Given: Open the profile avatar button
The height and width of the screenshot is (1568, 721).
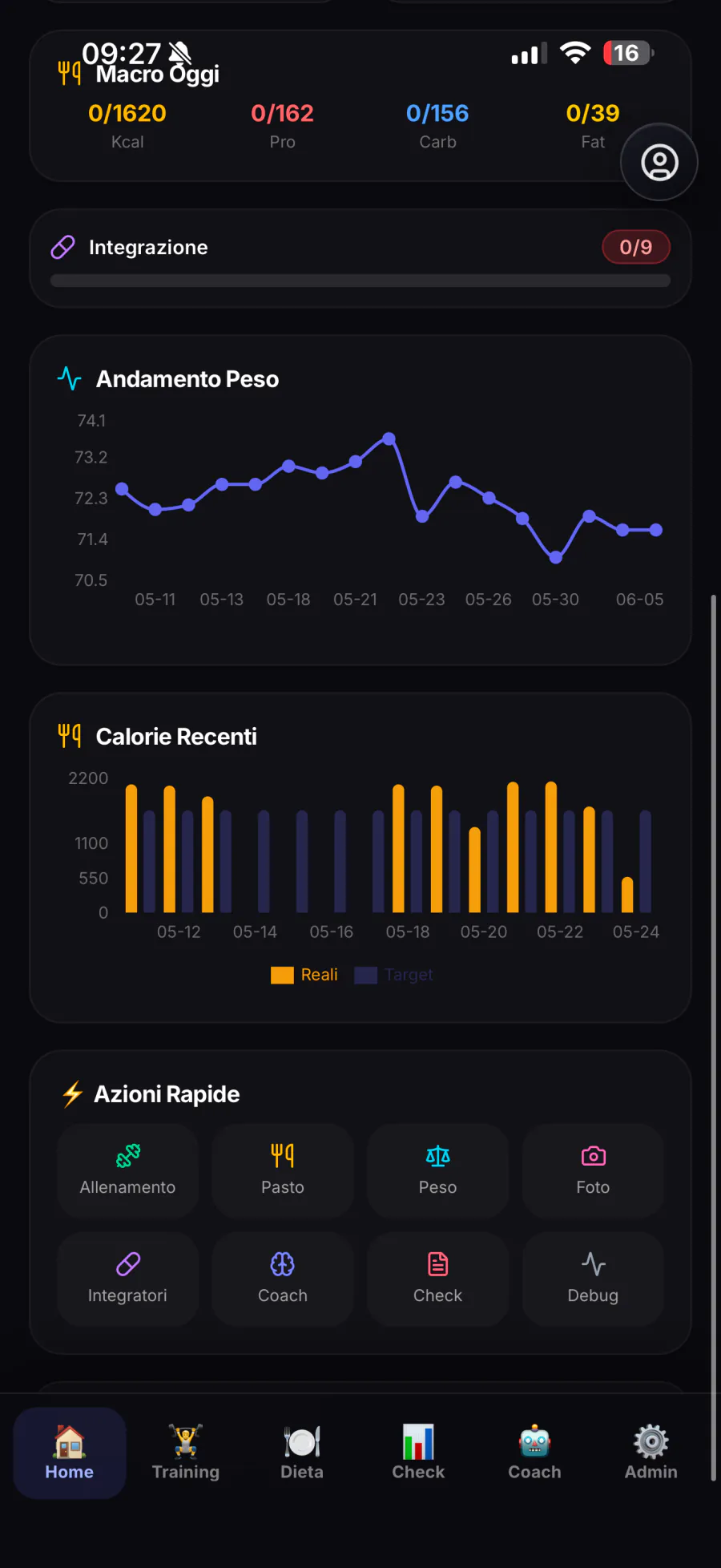Looking at the screenshot, I should pyautogui.click(x=659, y=162).
